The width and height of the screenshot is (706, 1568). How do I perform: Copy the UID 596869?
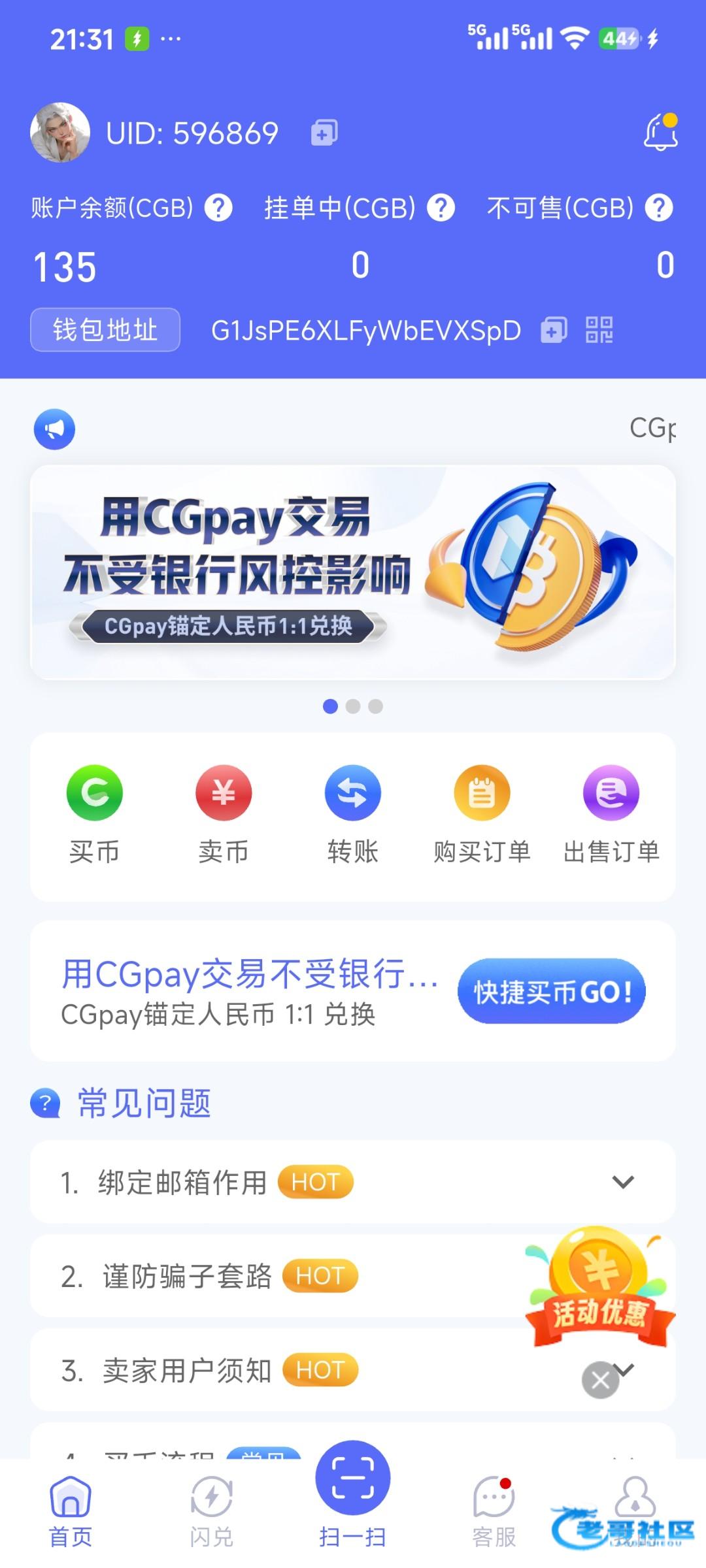pos(324,133)
